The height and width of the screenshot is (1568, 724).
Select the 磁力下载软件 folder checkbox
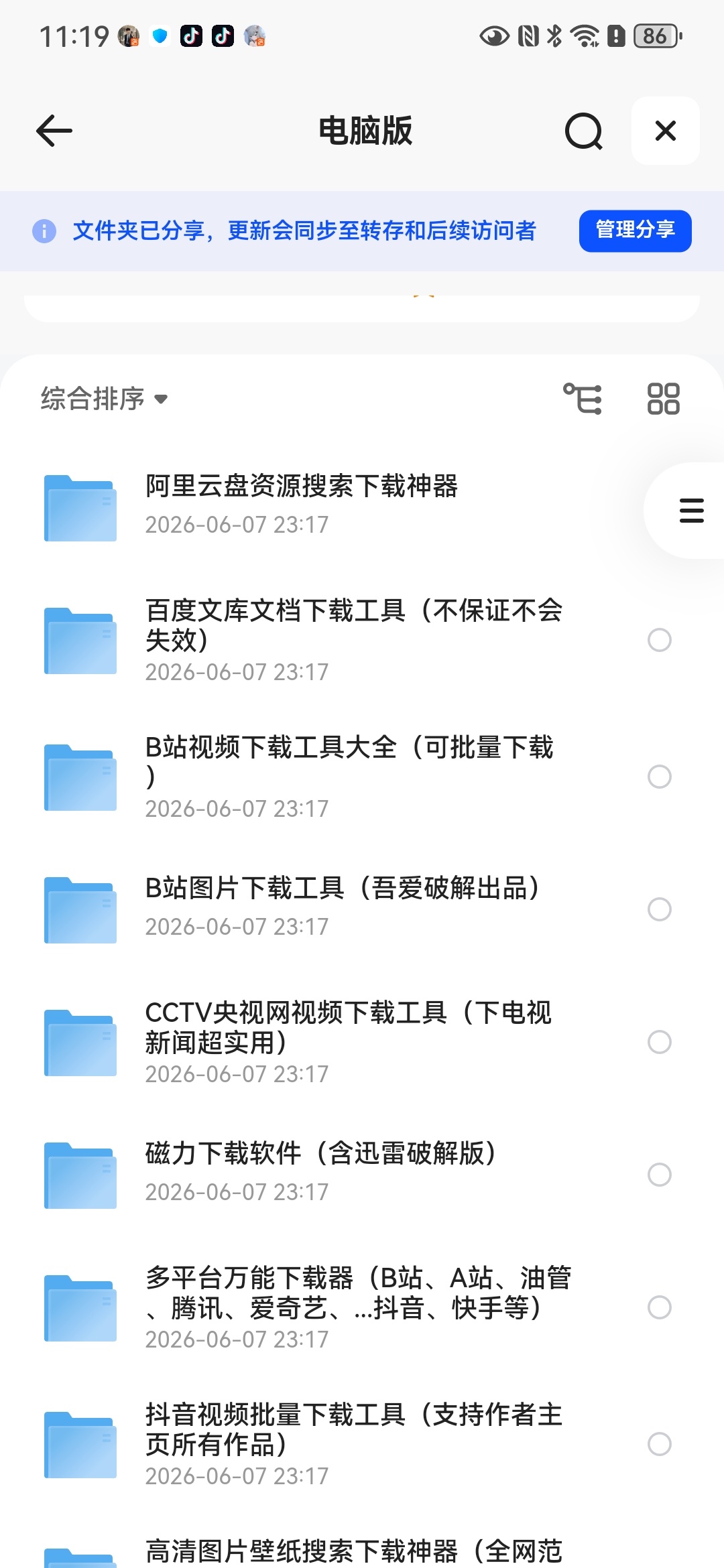click(660, 1175)
